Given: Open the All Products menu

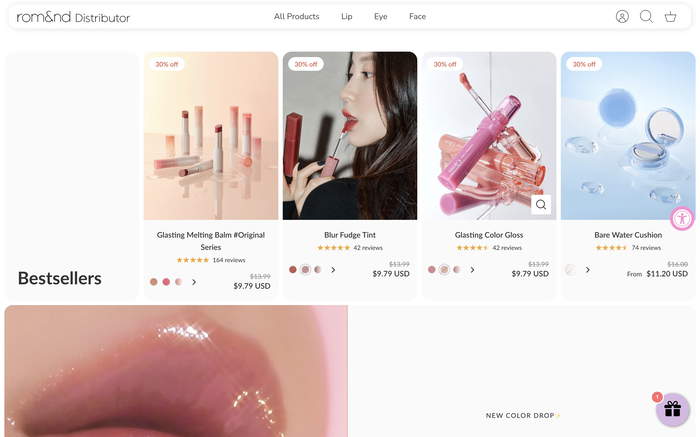Looking at the screenshot, I should click(x=296, y=16).
